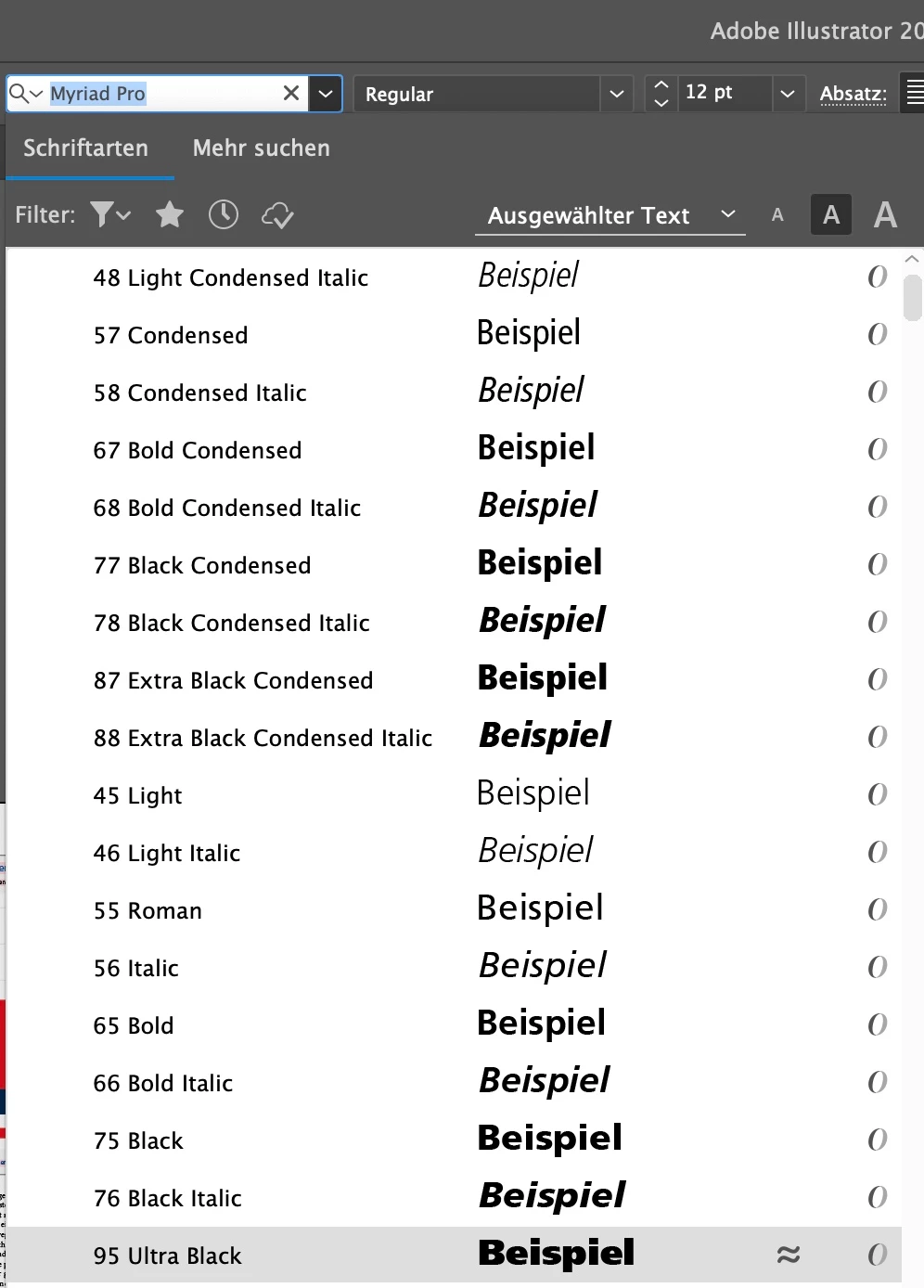924x1288 pixels.
Task: Clear the Myriad Pro font search field
Action: [x=291, y=93]
